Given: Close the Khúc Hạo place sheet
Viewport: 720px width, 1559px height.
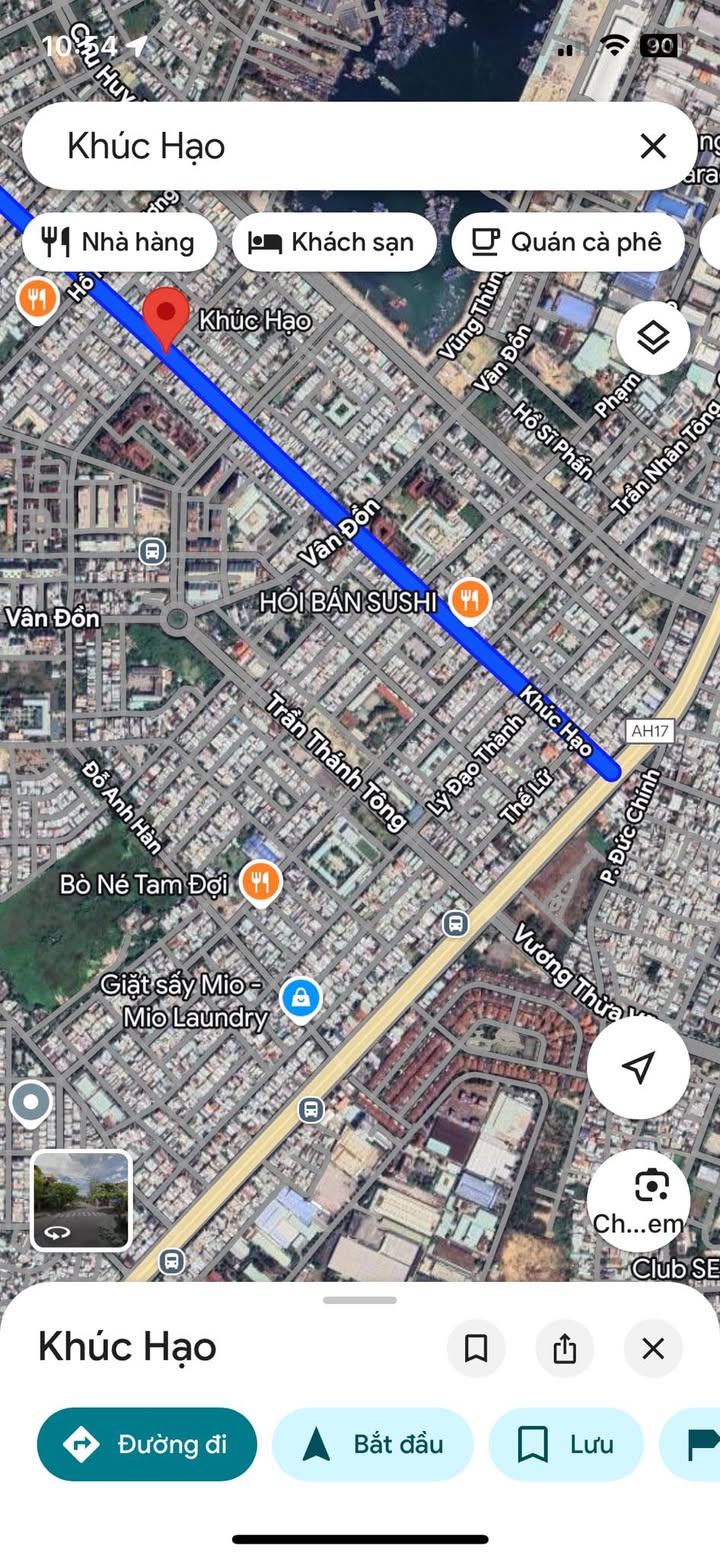Looking at the screenshot, I should [653, 1348].
